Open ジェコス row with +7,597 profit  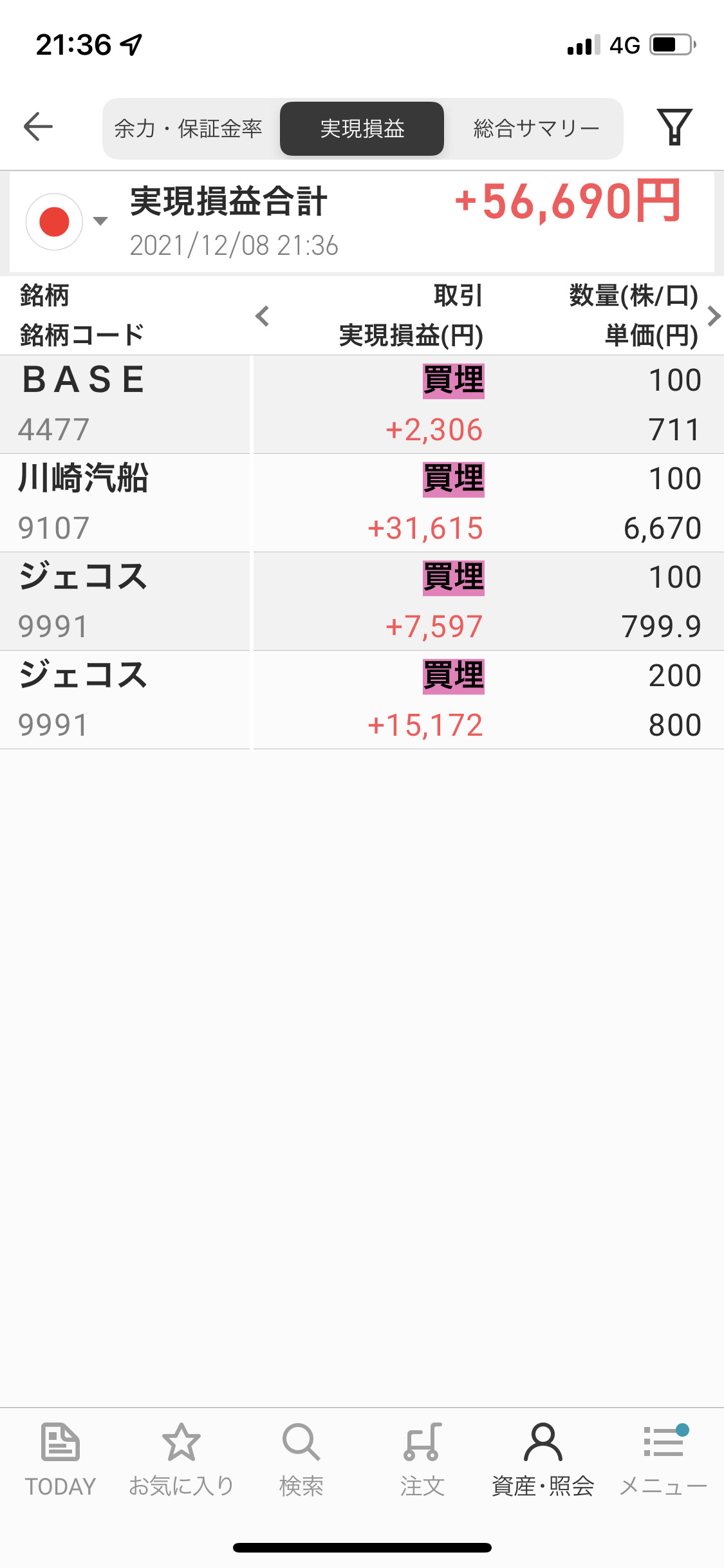pos(362,601)
